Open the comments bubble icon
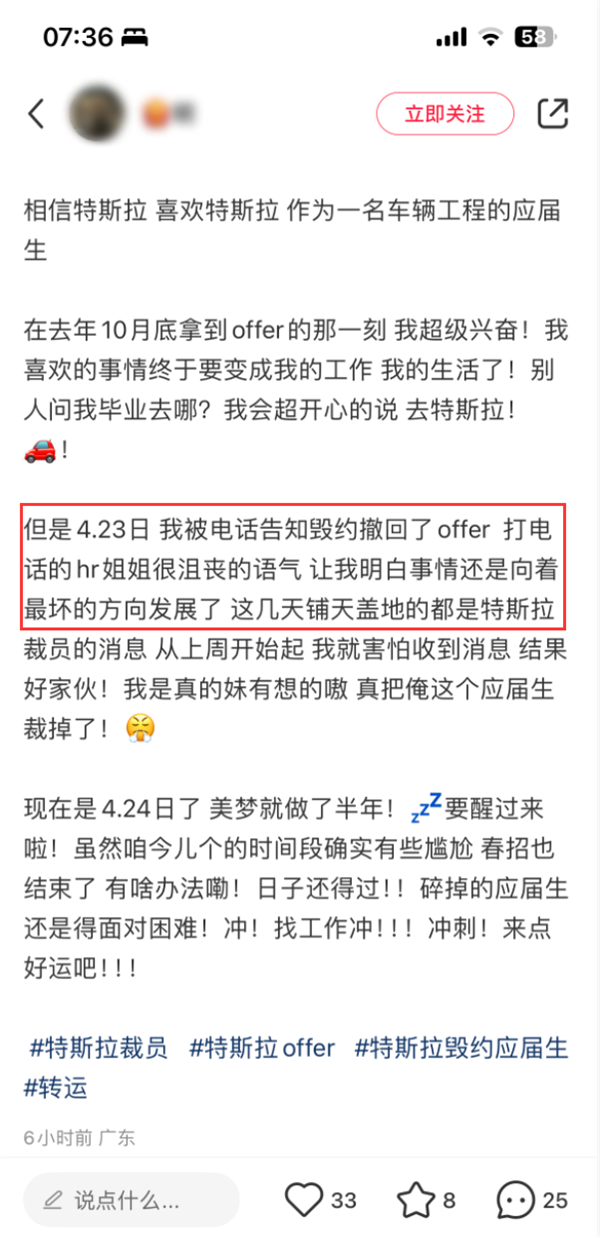600x1237 pixels. click(516, 1200)
